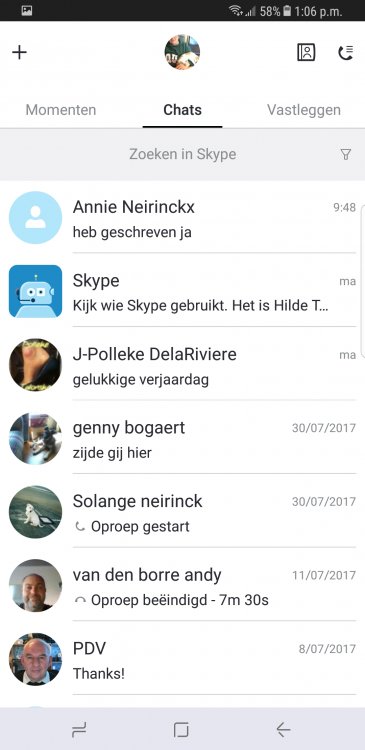
Task: Tap the Zoeken in Skype search field
Action: (182, 154)
